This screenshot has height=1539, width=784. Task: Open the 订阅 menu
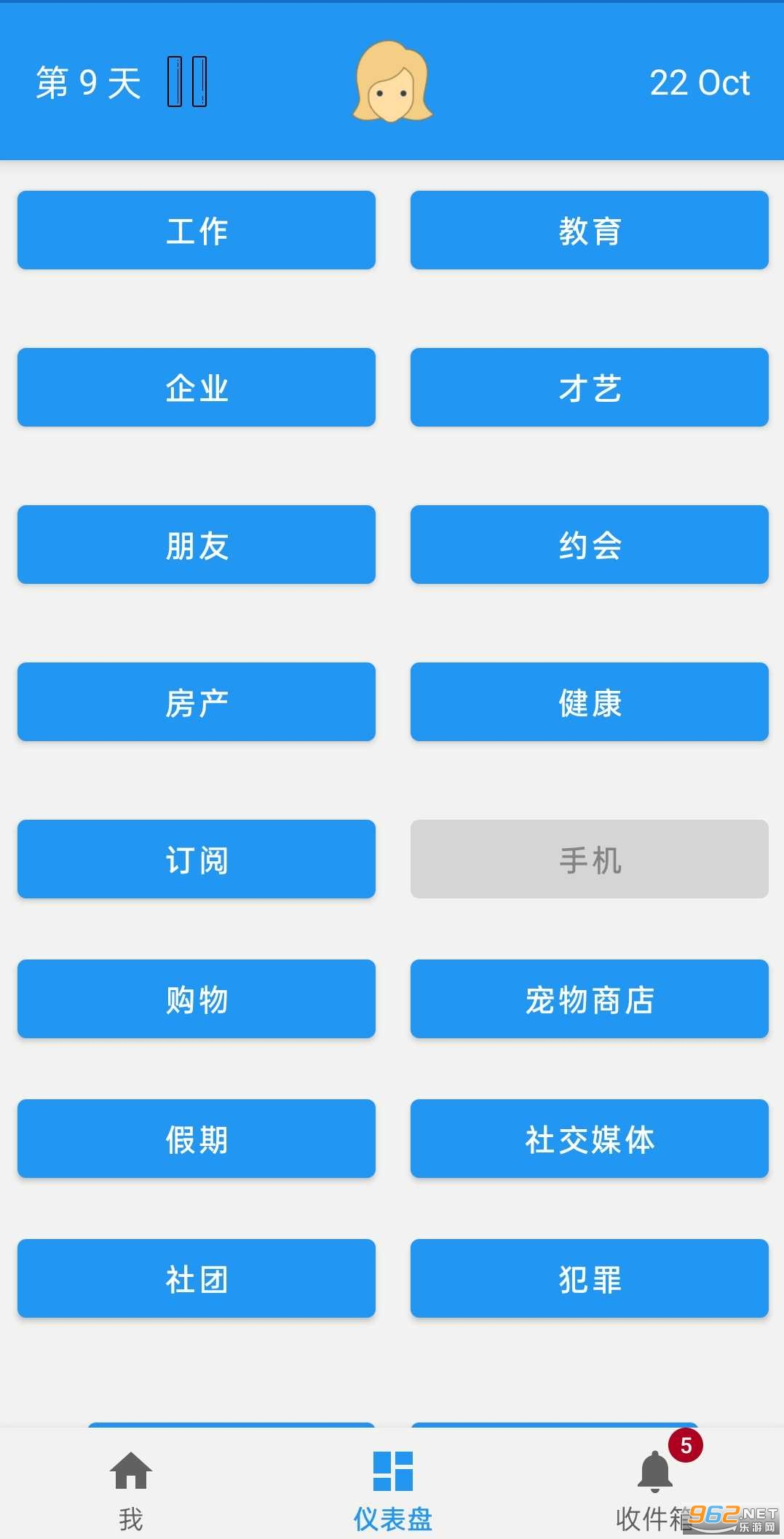[x=197, y=859]
